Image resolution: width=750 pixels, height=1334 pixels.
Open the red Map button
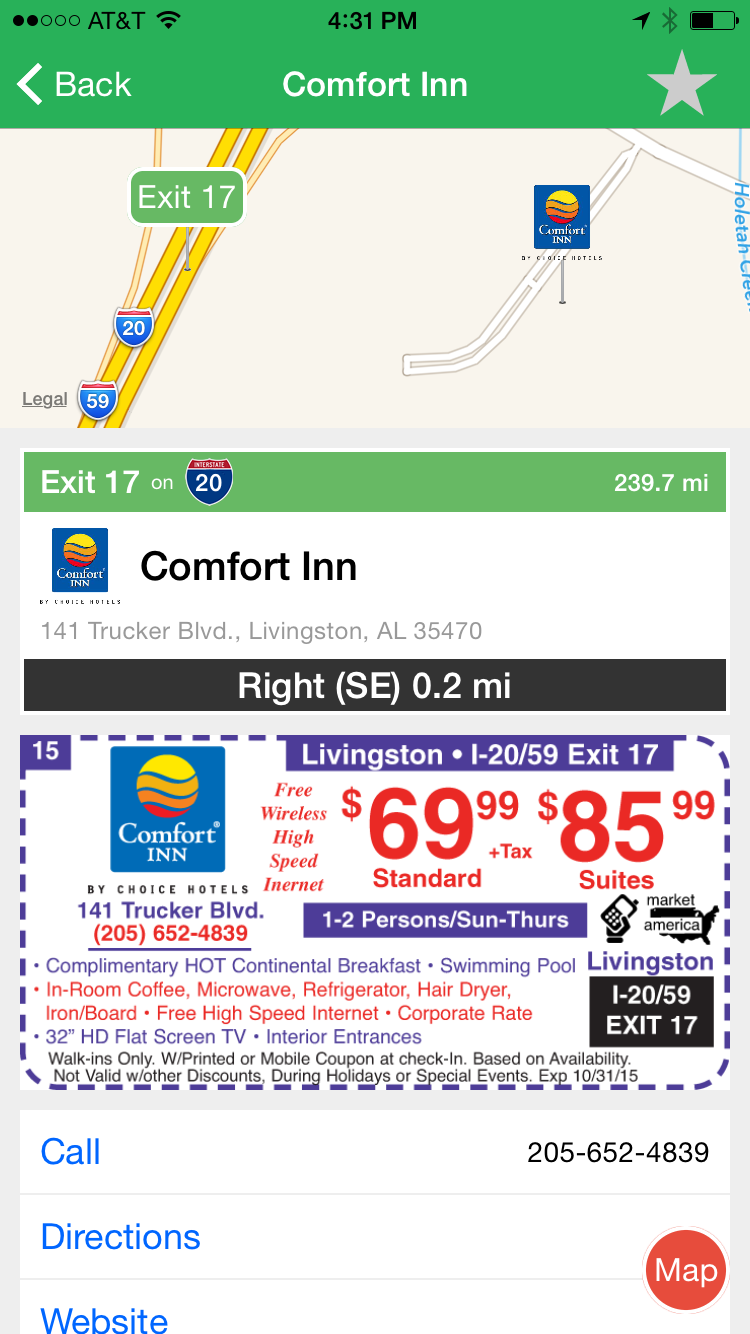tap(686, 1270)
